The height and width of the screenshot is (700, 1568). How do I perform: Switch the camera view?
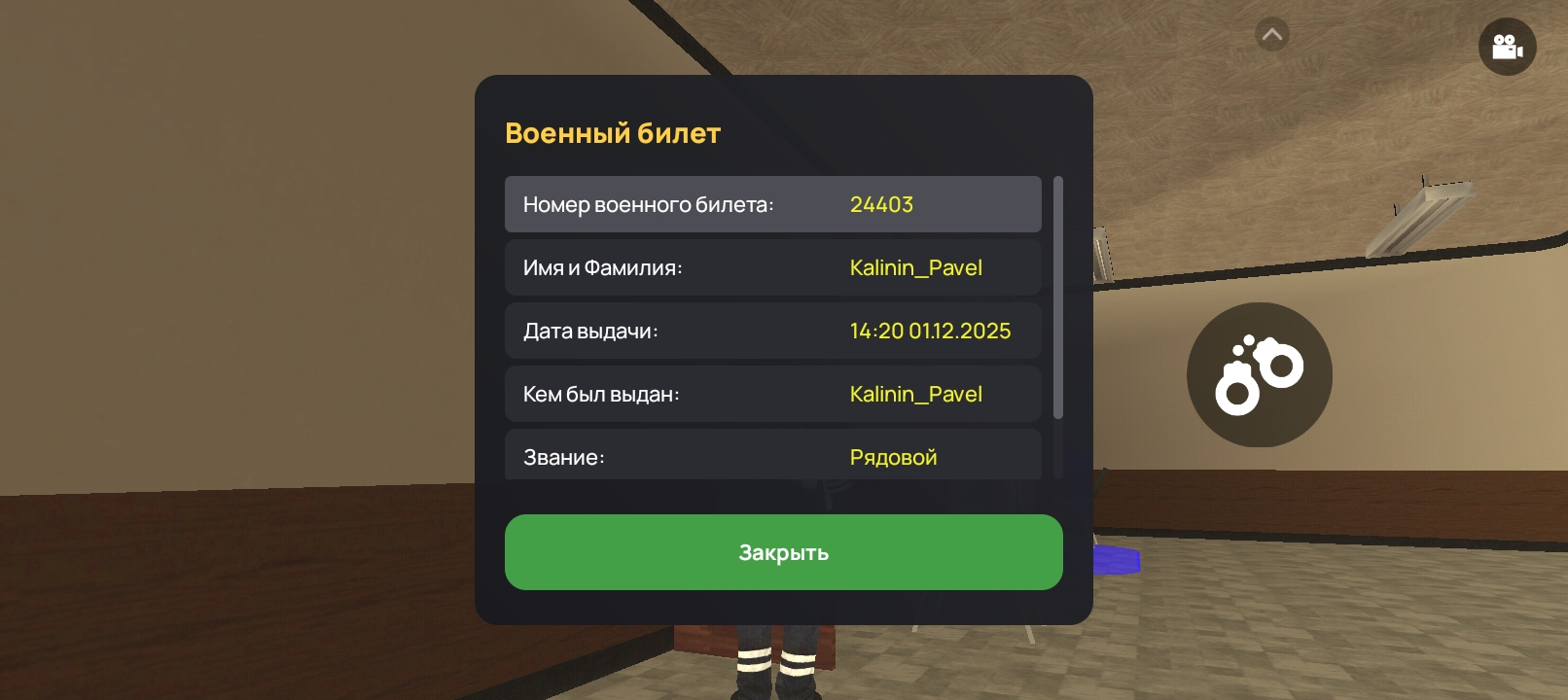point(1507,47)
